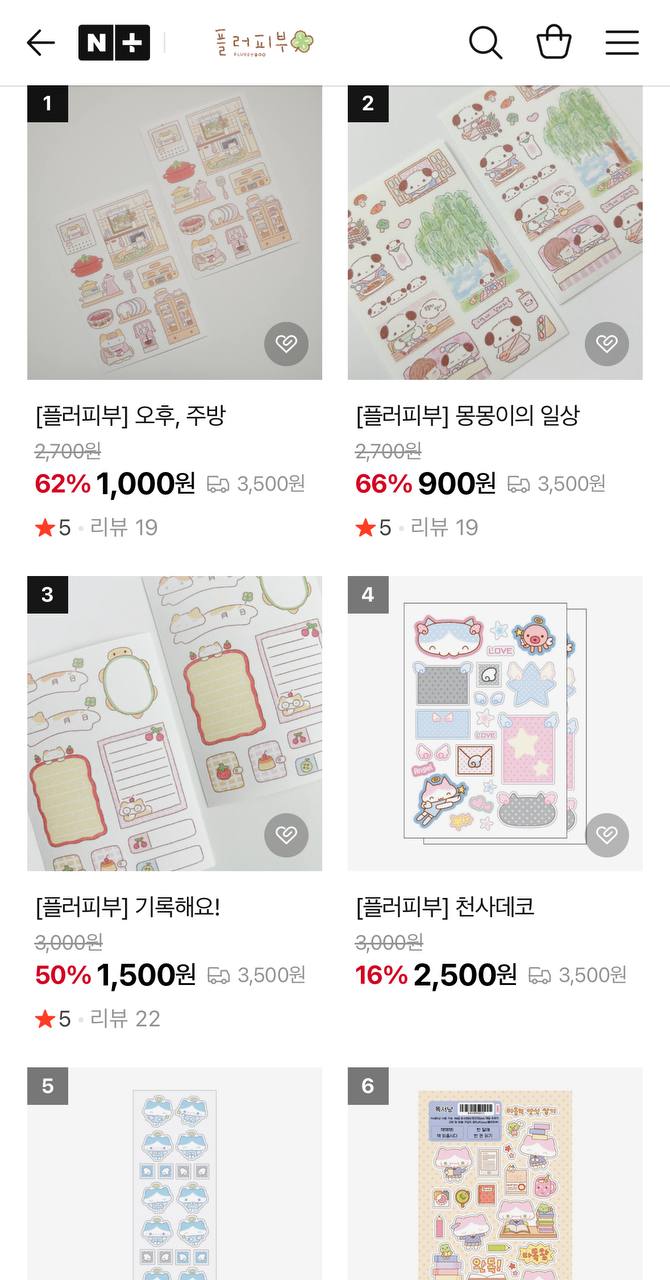The width and height of the screenshot is (670, 1280).
Task: Go back using the arrow icon
Action: click(x=40, y=43)
